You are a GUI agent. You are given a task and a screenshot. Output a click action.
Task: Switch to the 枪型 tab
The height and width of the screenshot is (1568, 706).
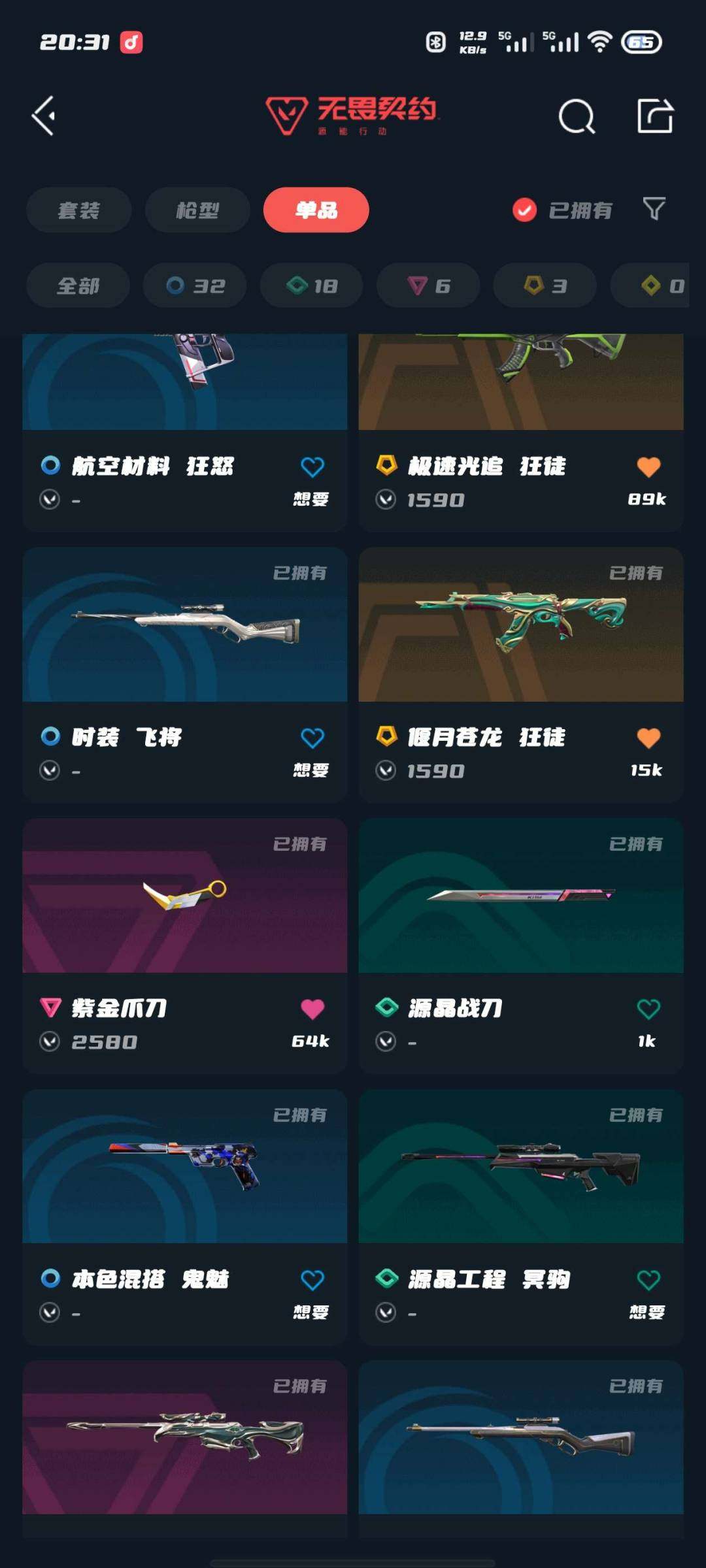(197, 210)
